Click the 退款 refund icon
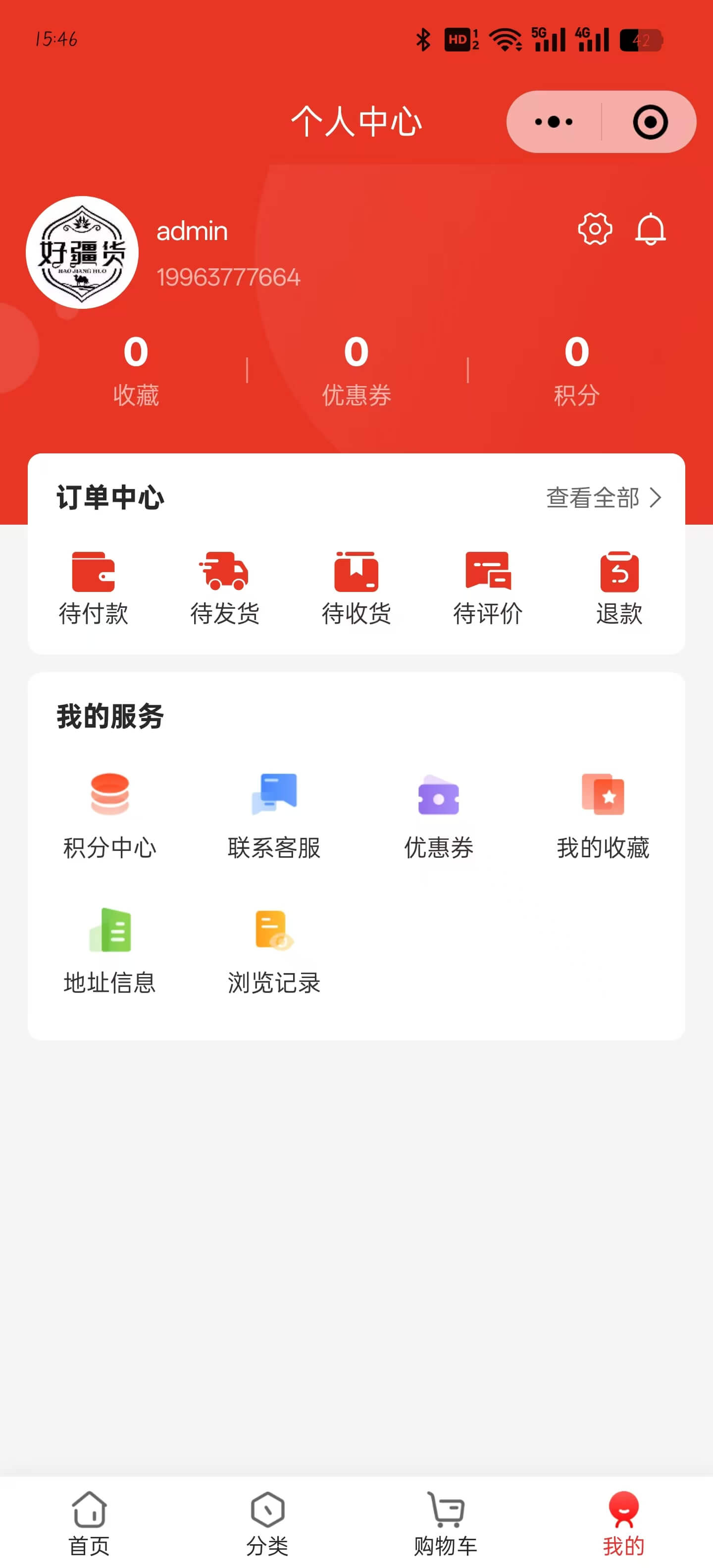Screen dimensions: 713x1568 (x=619, y=572)
